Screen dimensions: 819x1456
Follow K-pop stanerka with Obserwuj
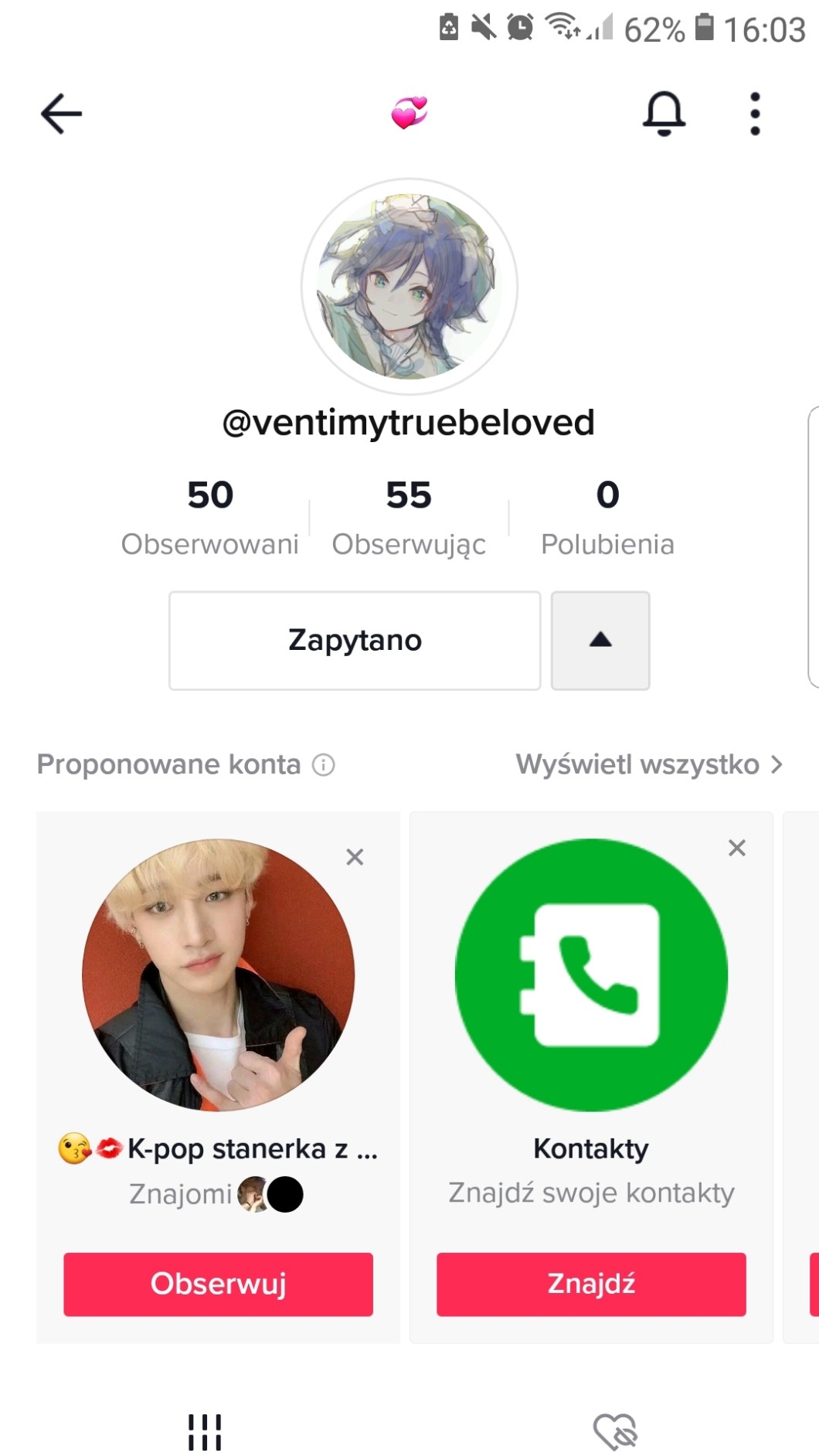[x=219, y=1284]
